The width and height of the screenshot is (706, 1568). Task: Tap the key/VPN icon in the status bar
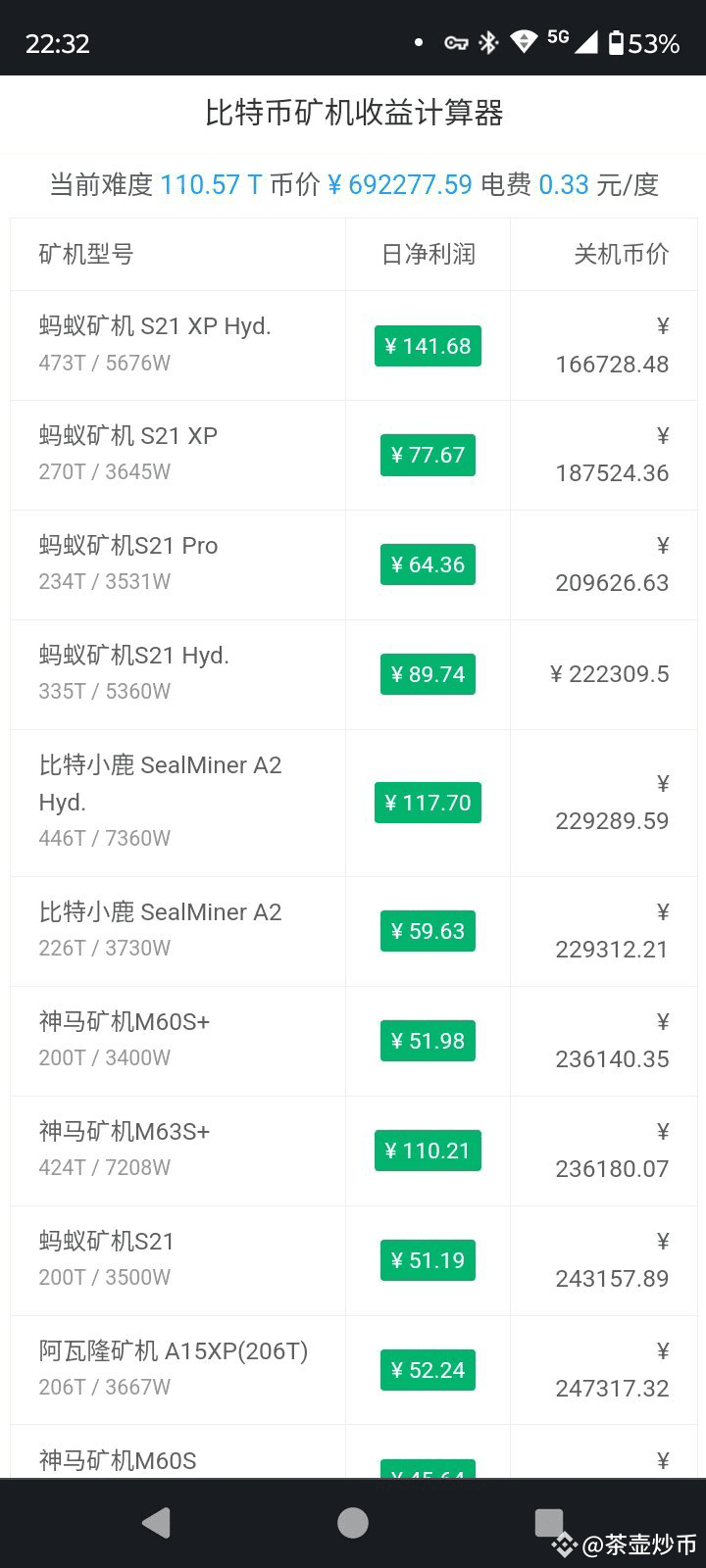[456, 41]
